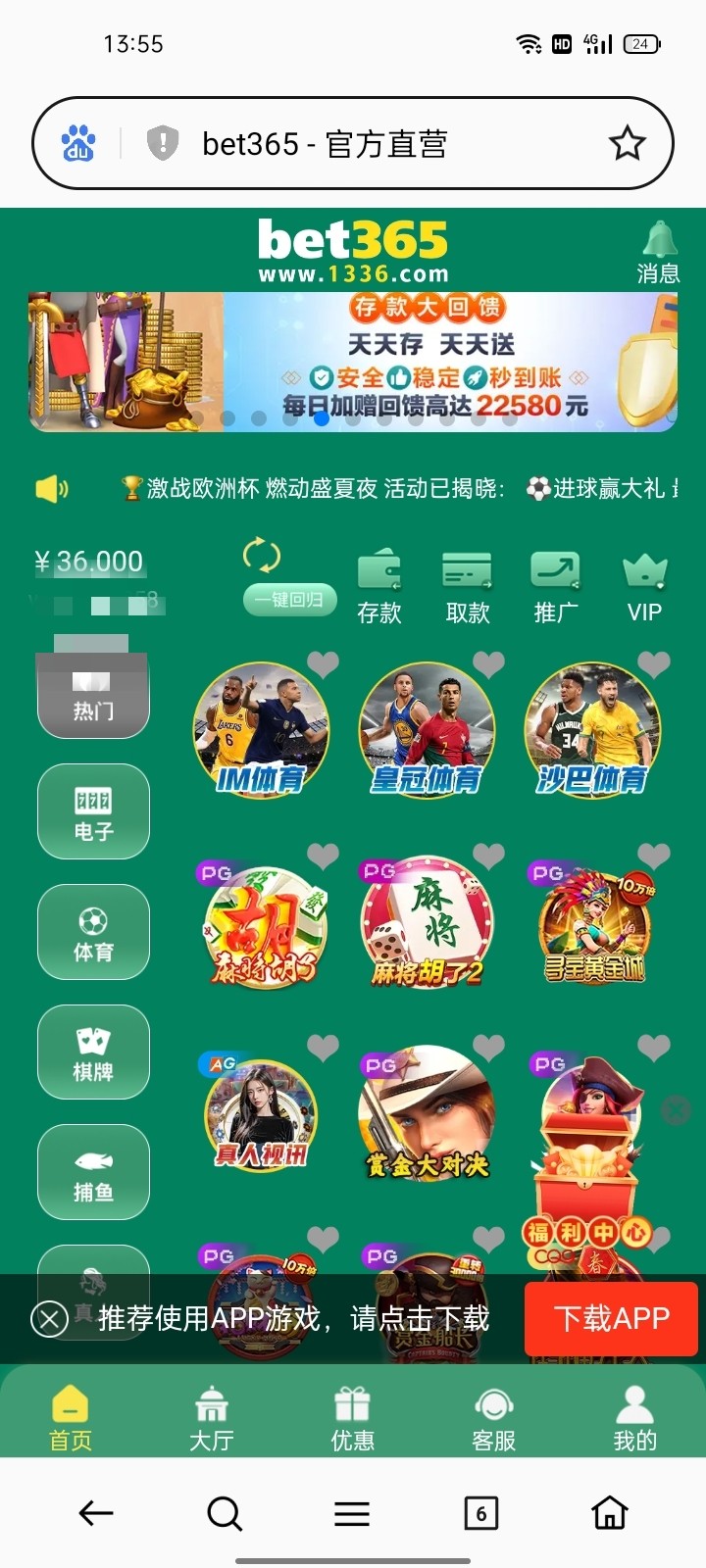
Task: Switch to the 客服 tab
Action: (x=493, y=1418)
